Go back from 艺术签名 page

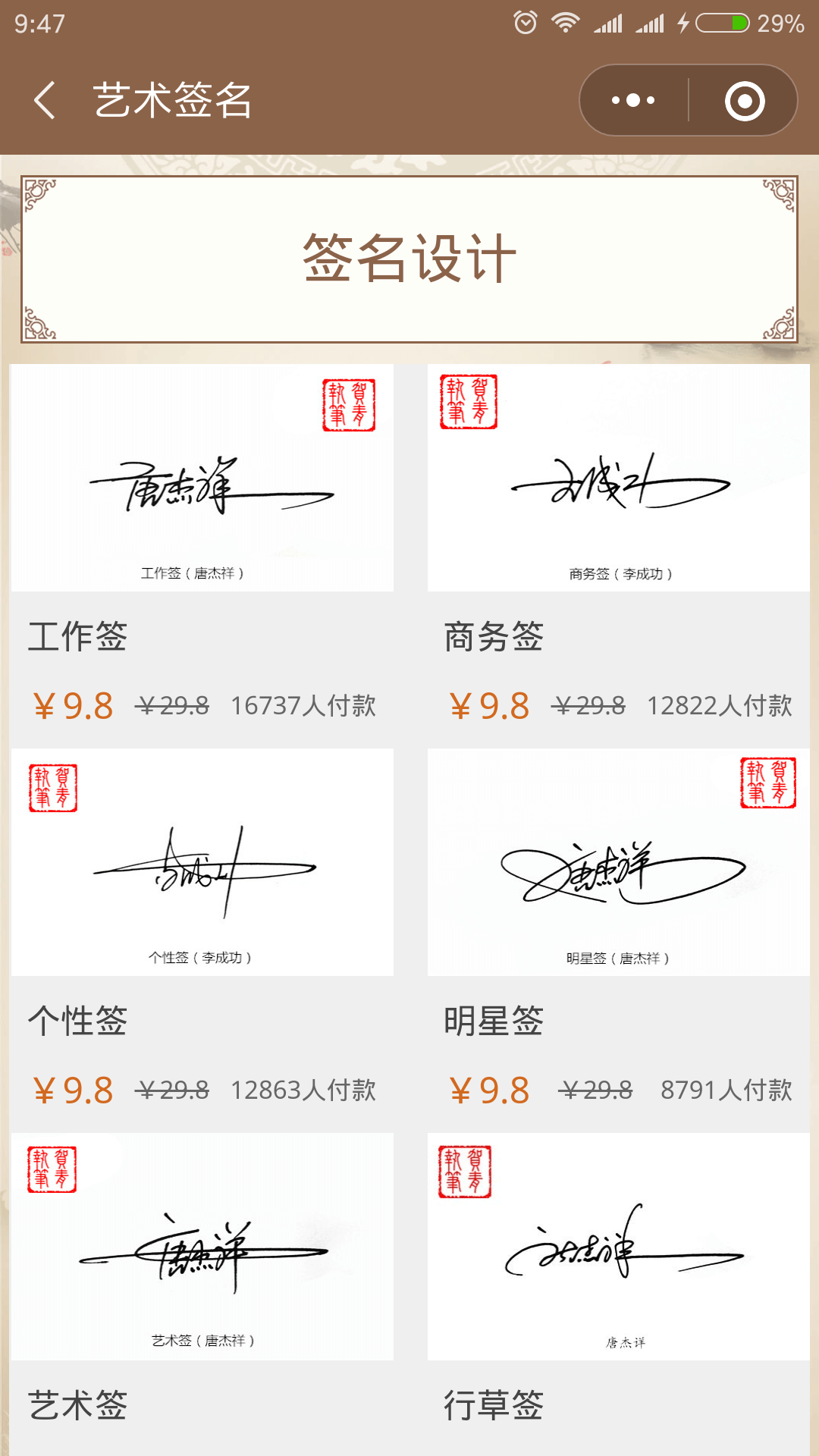(x=45, y=100)
